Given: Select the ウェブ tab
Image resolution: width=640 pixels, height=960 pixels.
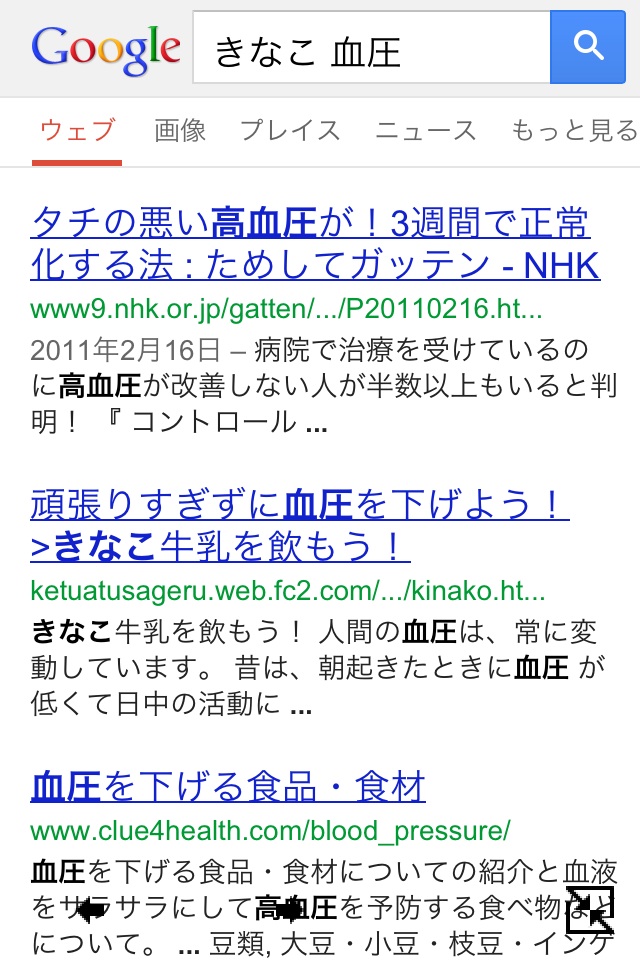Looking at the screenshot, I should pyautogui.click(x=77, y=131).
